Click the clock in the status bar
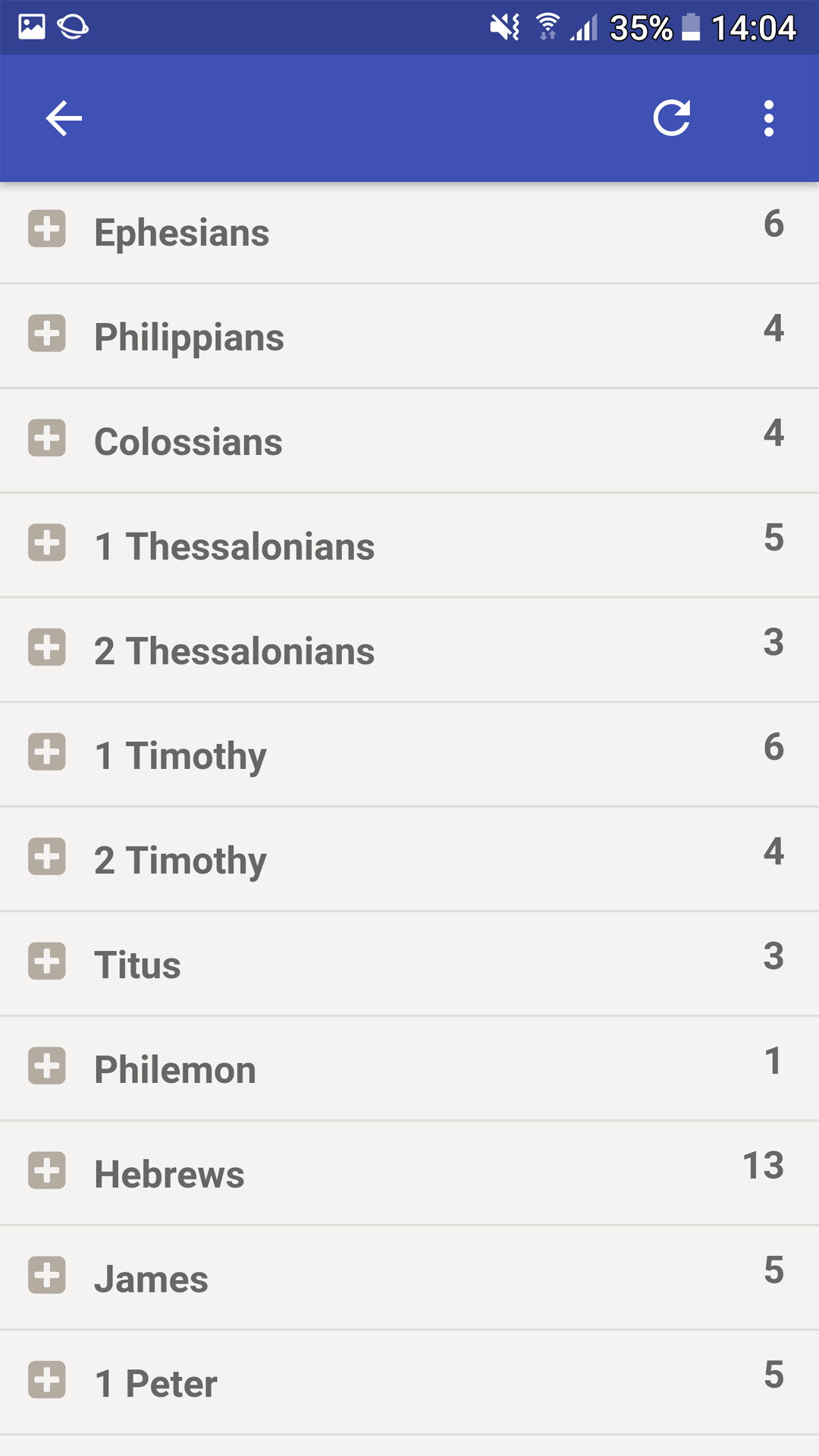 tap(755, 27)
